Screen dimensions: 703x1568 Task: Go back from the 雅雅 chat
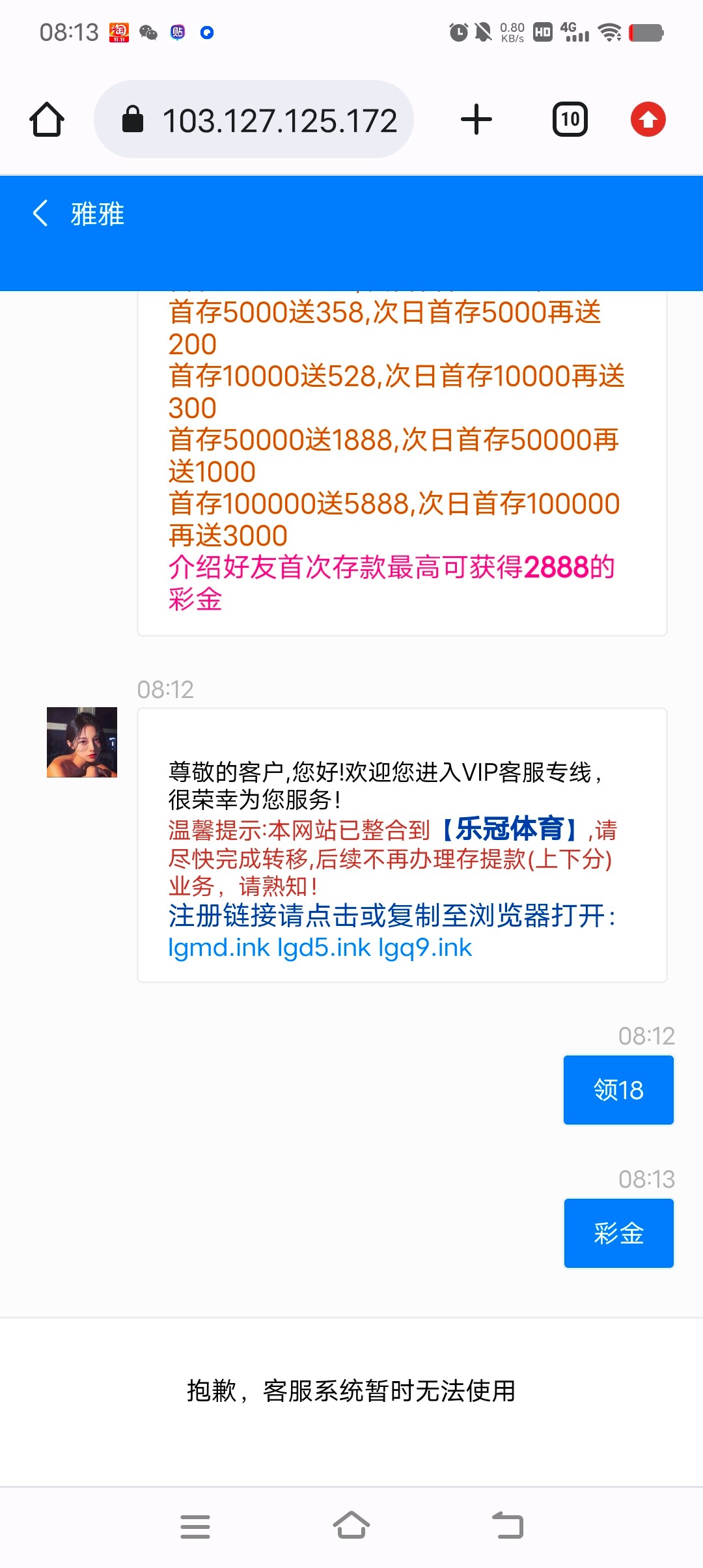[x=40, y=214]
